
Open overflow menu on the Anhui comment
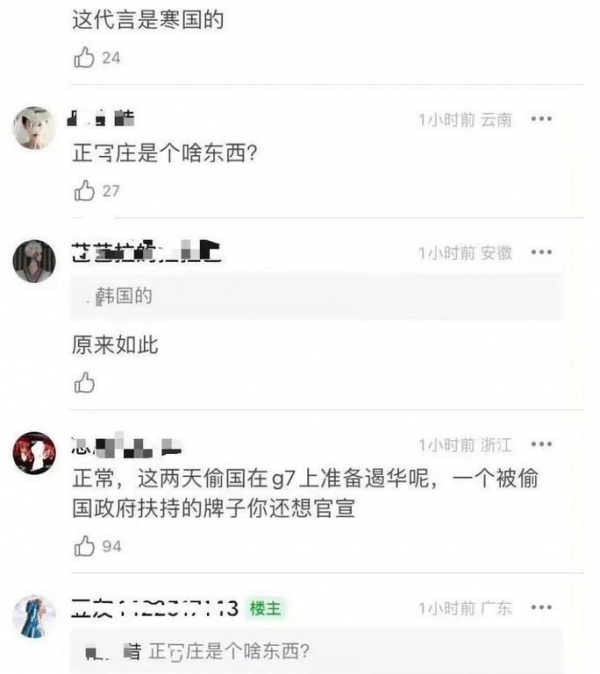(x=541, y=253)
